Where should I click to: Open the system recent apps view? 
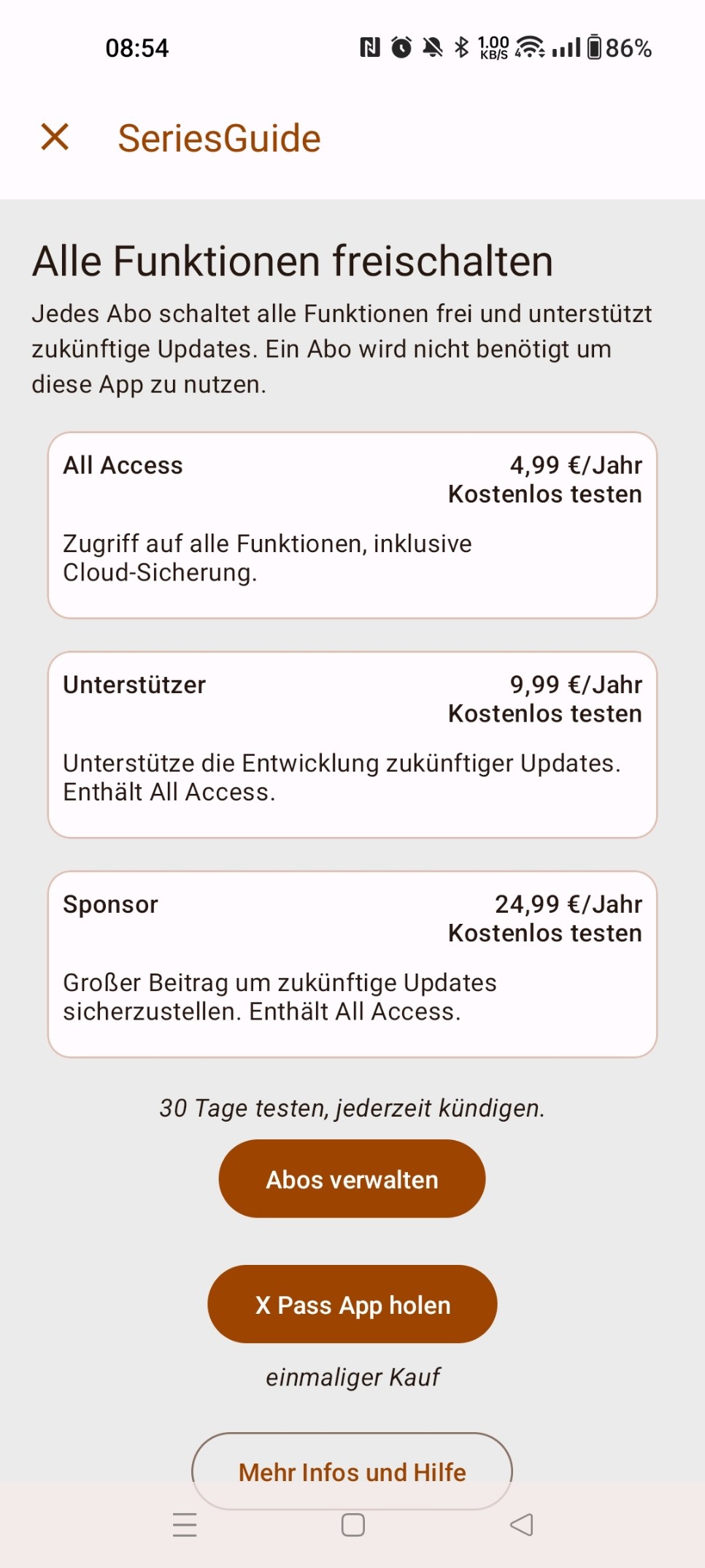tap(185, 1525)
